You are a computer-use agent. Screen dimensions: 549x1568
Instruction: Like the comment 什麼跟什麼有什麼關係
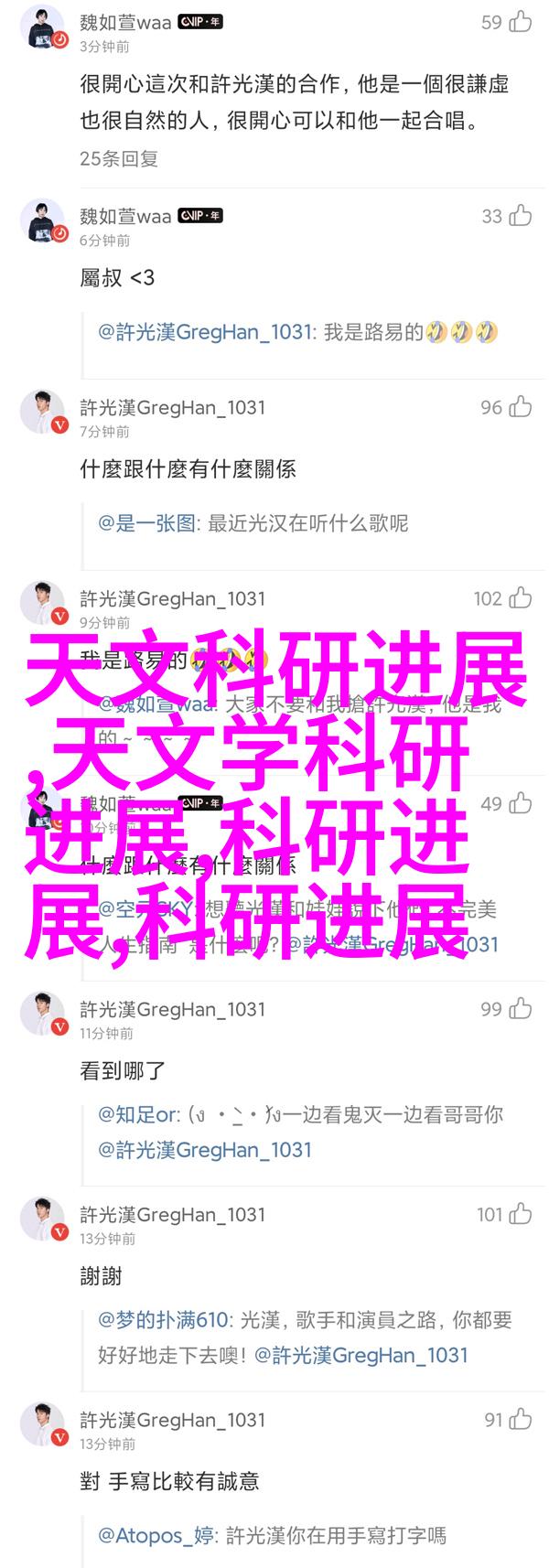coord(520,407)
